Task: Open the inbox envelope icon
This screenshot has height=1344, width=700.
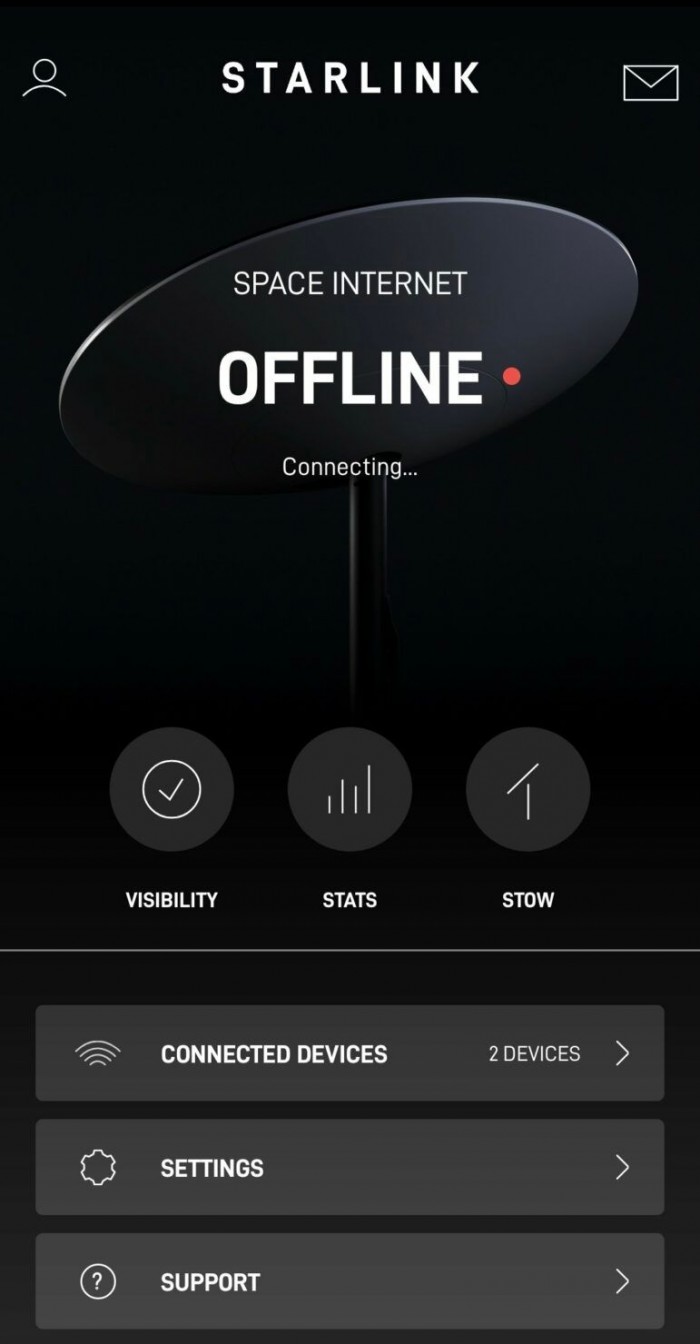Action: pyautogui.click(x=650, y=82)
